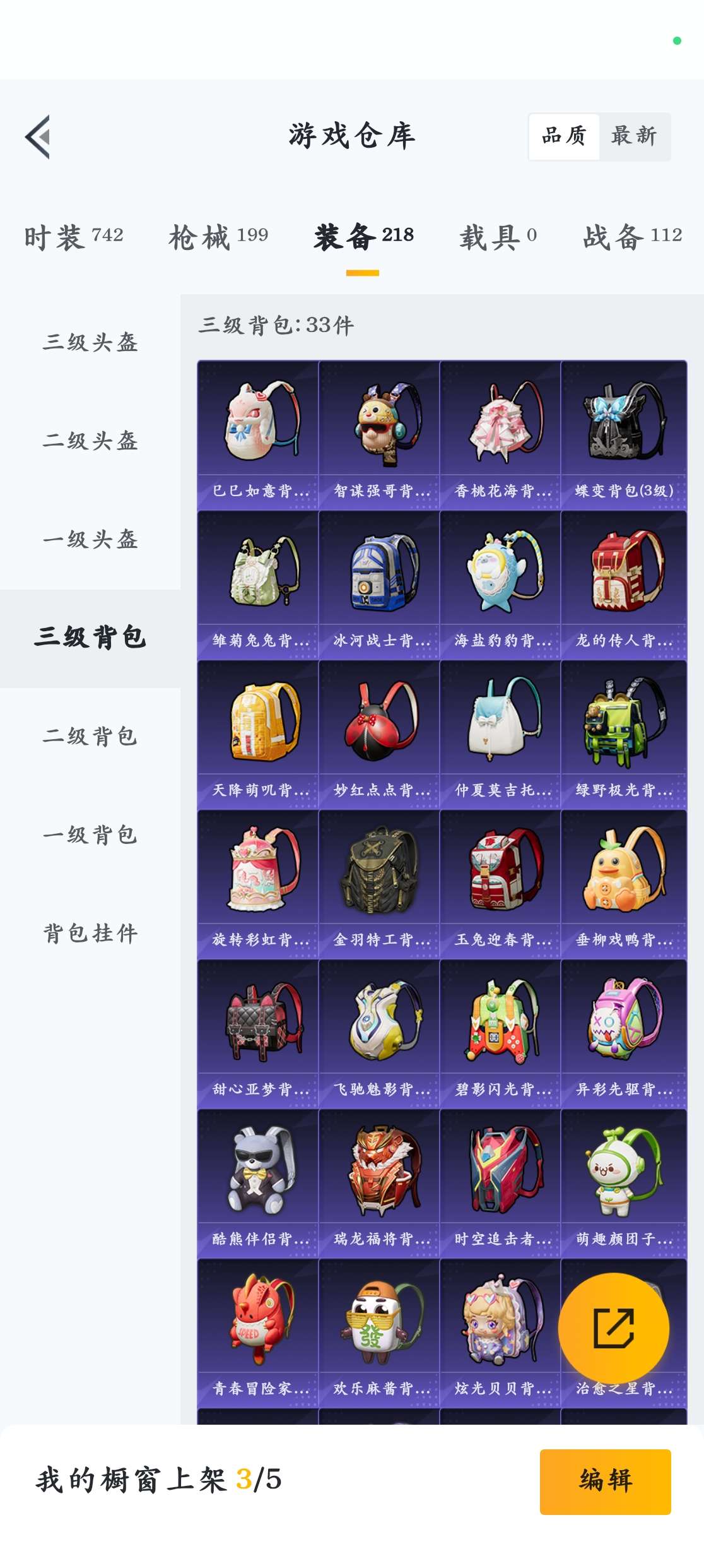Open the 载具 tab

tap(498, 237)
